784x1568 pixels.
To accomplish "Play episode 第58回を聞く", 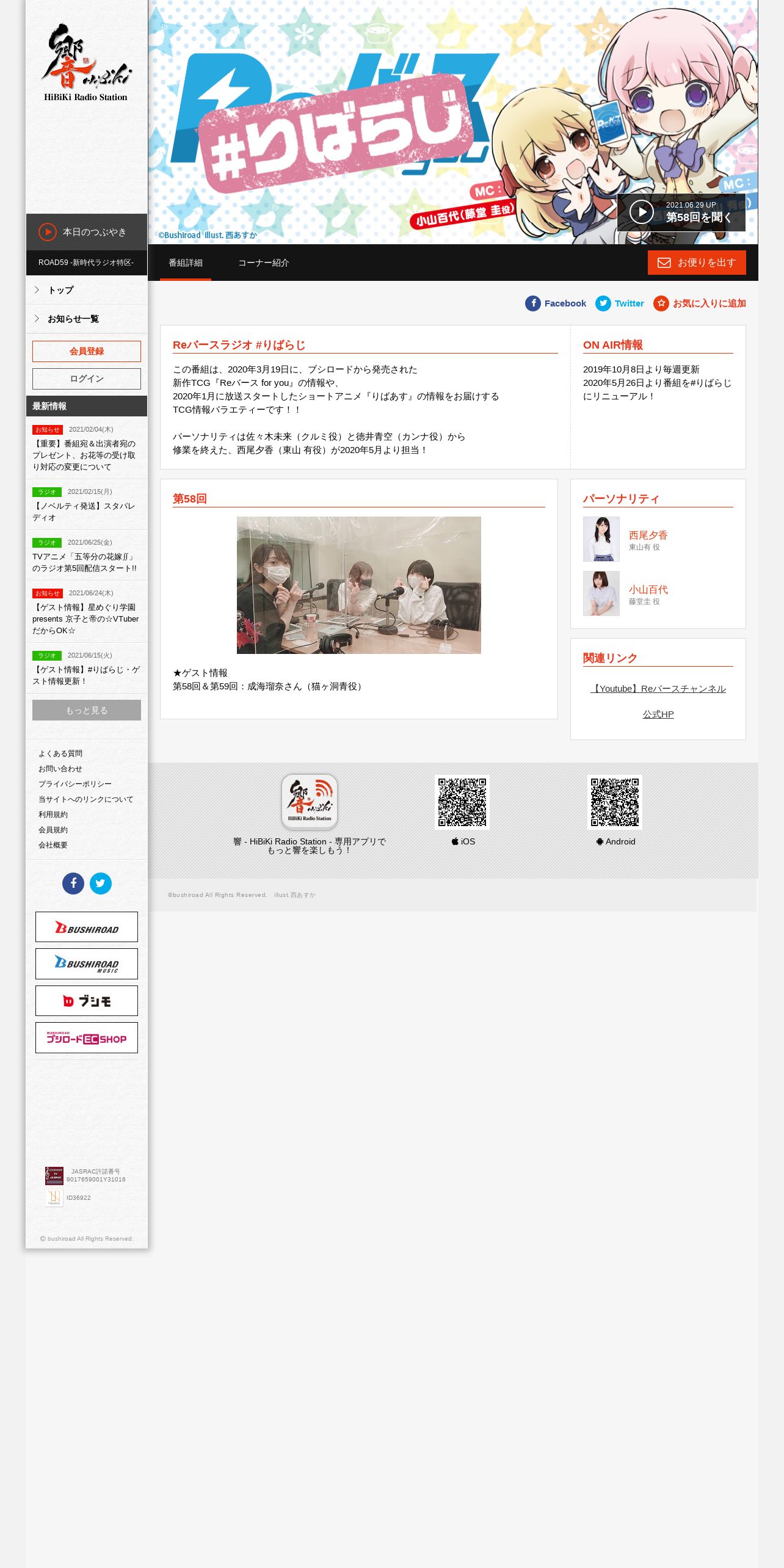I will (681, 212).
